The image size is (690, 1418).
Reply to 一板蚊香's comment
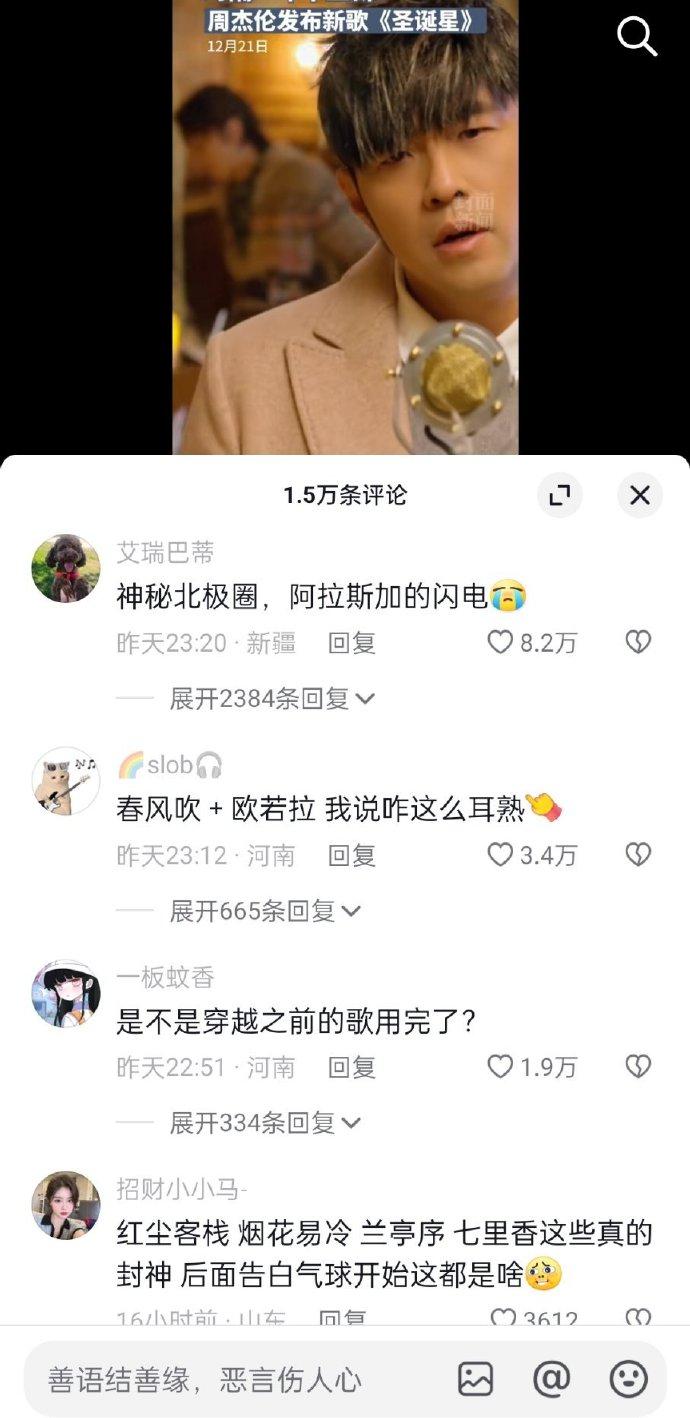pos(351,1067)
